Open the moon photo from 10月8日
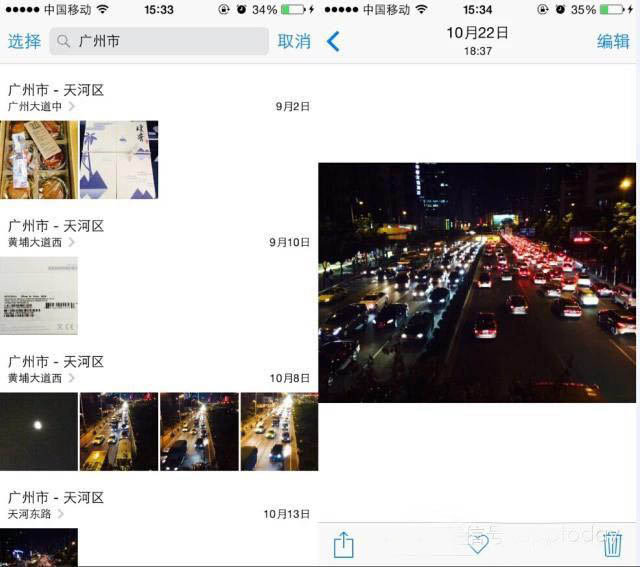The width and height of the screenshot is (640, 567). (39, 431)
